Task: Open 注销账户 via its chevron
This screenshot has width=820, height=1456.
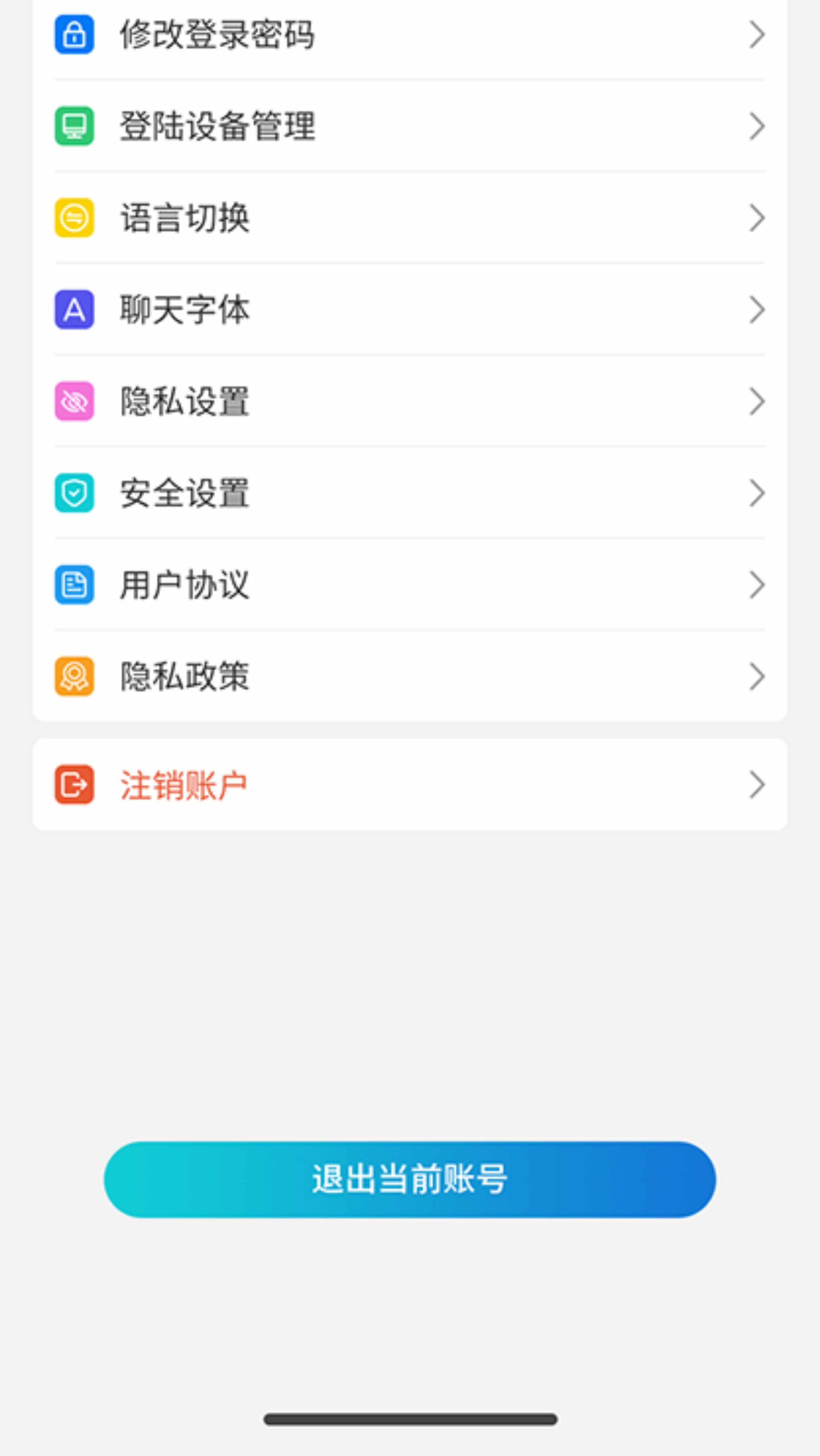Action: 757,784
